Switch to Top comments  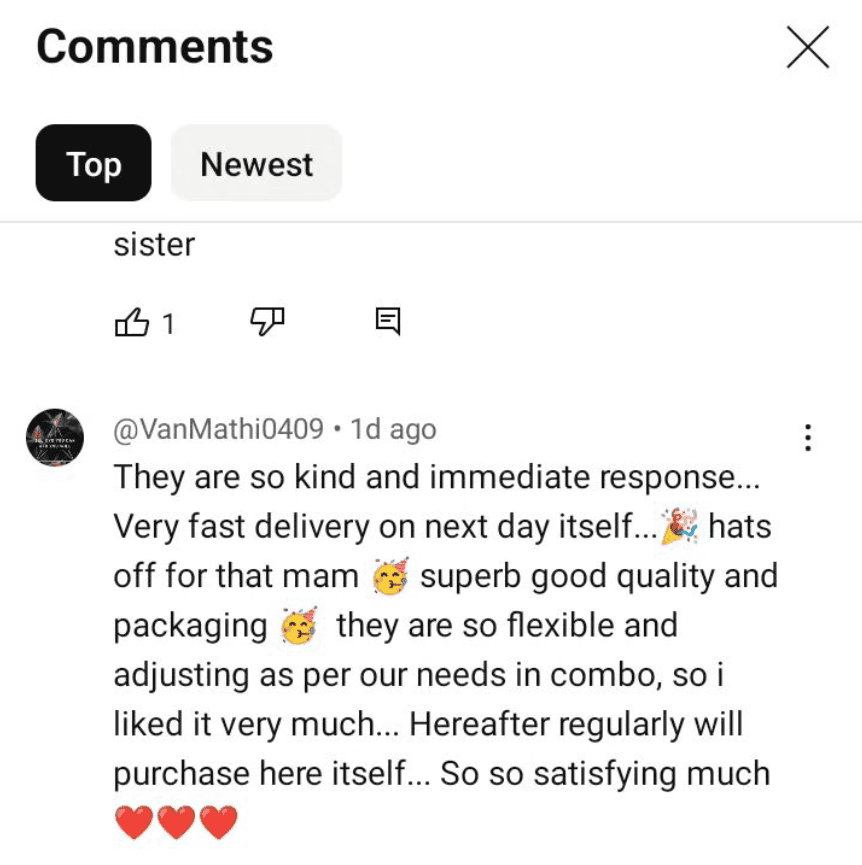(93, 163)
